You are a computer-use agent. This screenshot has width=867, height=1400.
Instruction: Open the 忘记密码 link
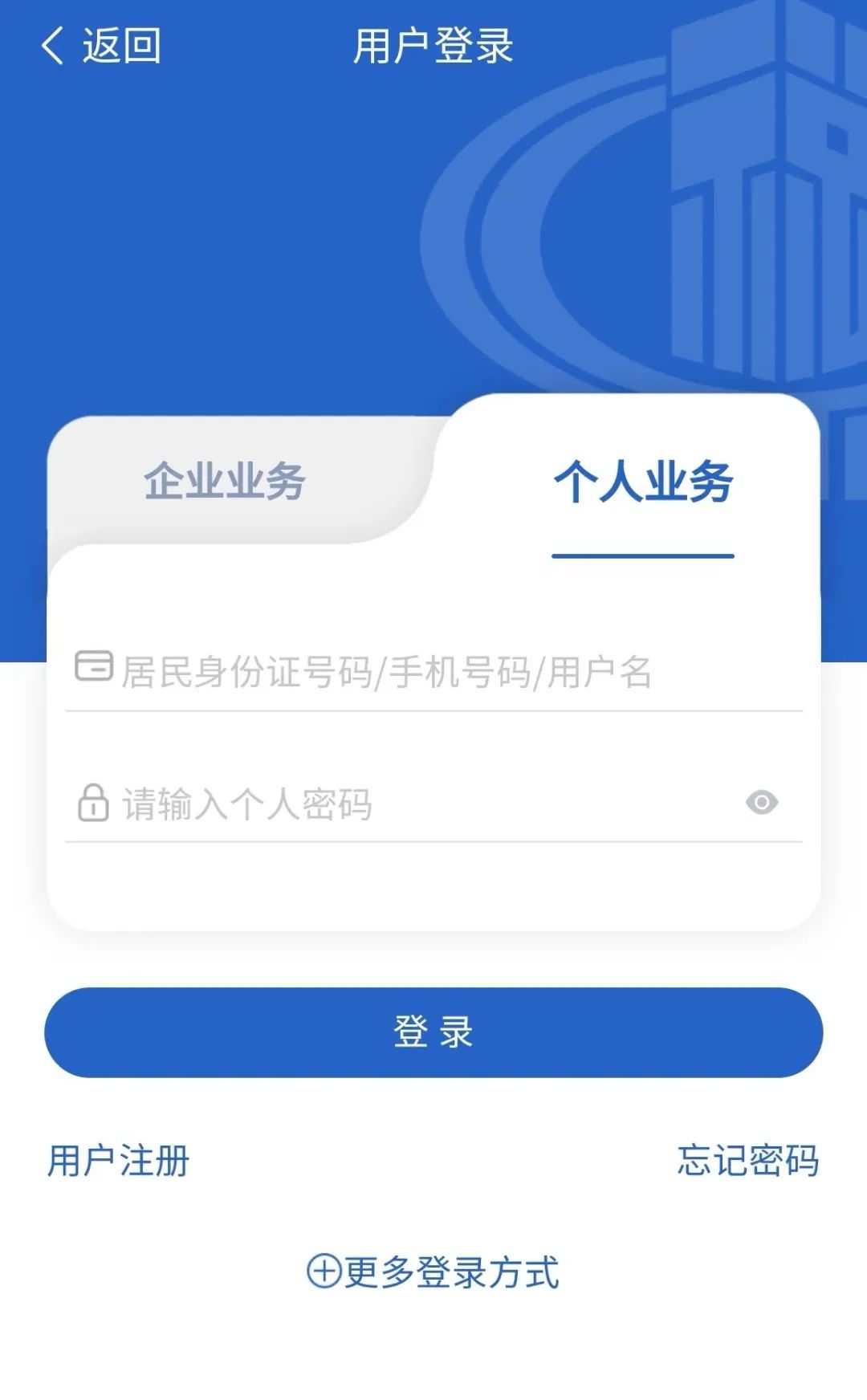tap(747, 1161)
